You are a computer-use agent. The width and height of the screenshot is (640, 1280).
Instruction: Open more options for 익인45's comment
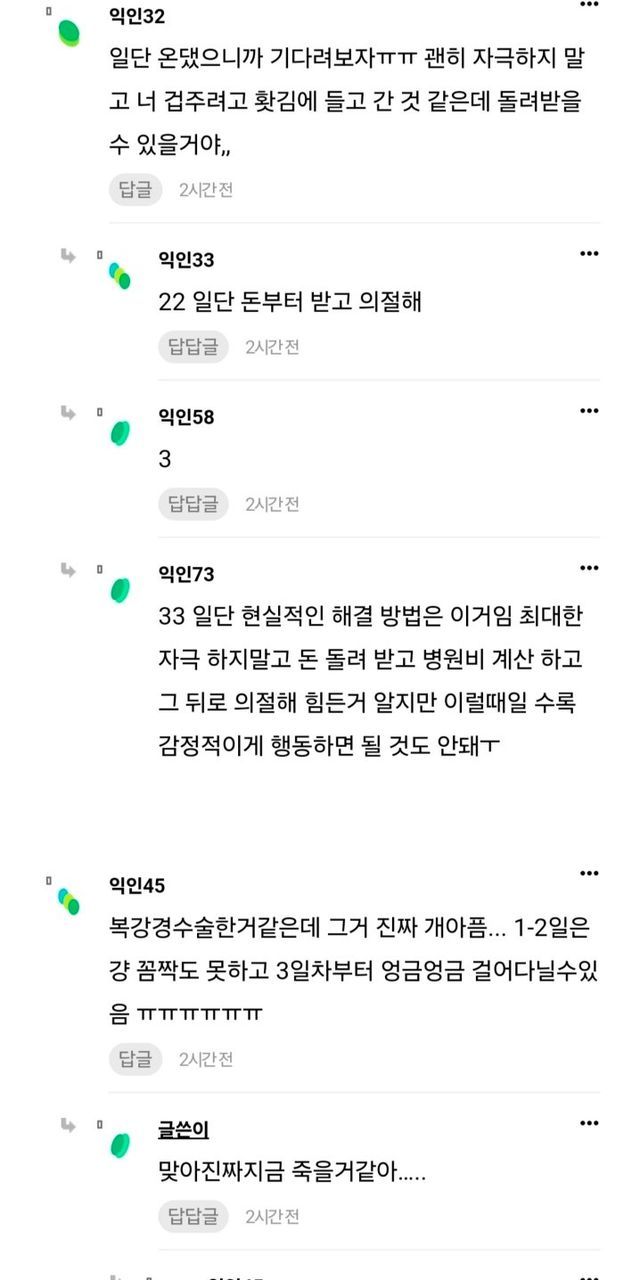coord(589,873)
